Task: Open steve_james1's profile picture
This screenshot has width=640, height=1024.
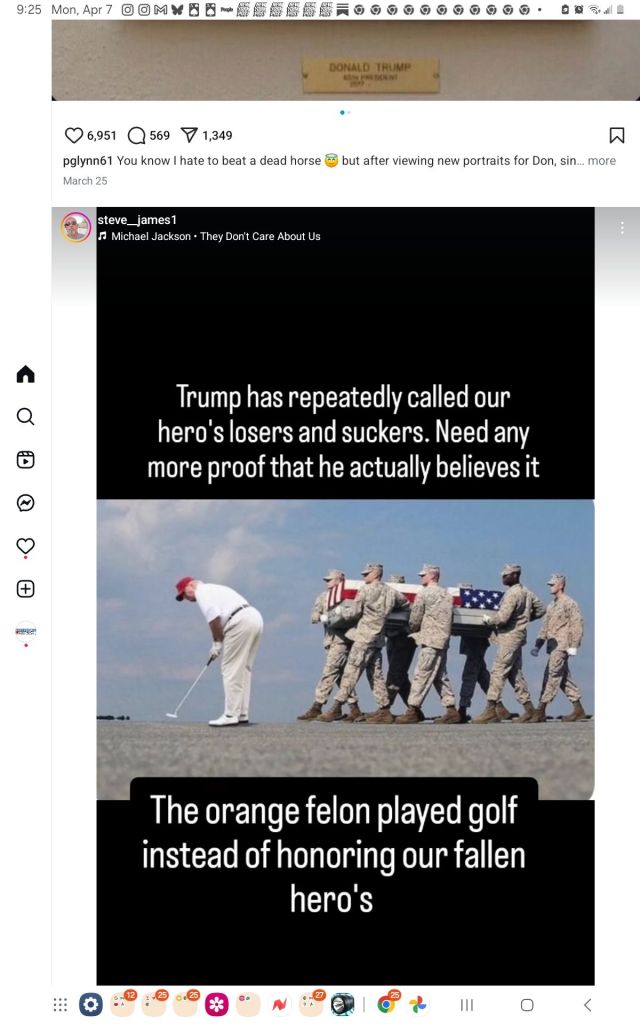Action: coord(76,227)
